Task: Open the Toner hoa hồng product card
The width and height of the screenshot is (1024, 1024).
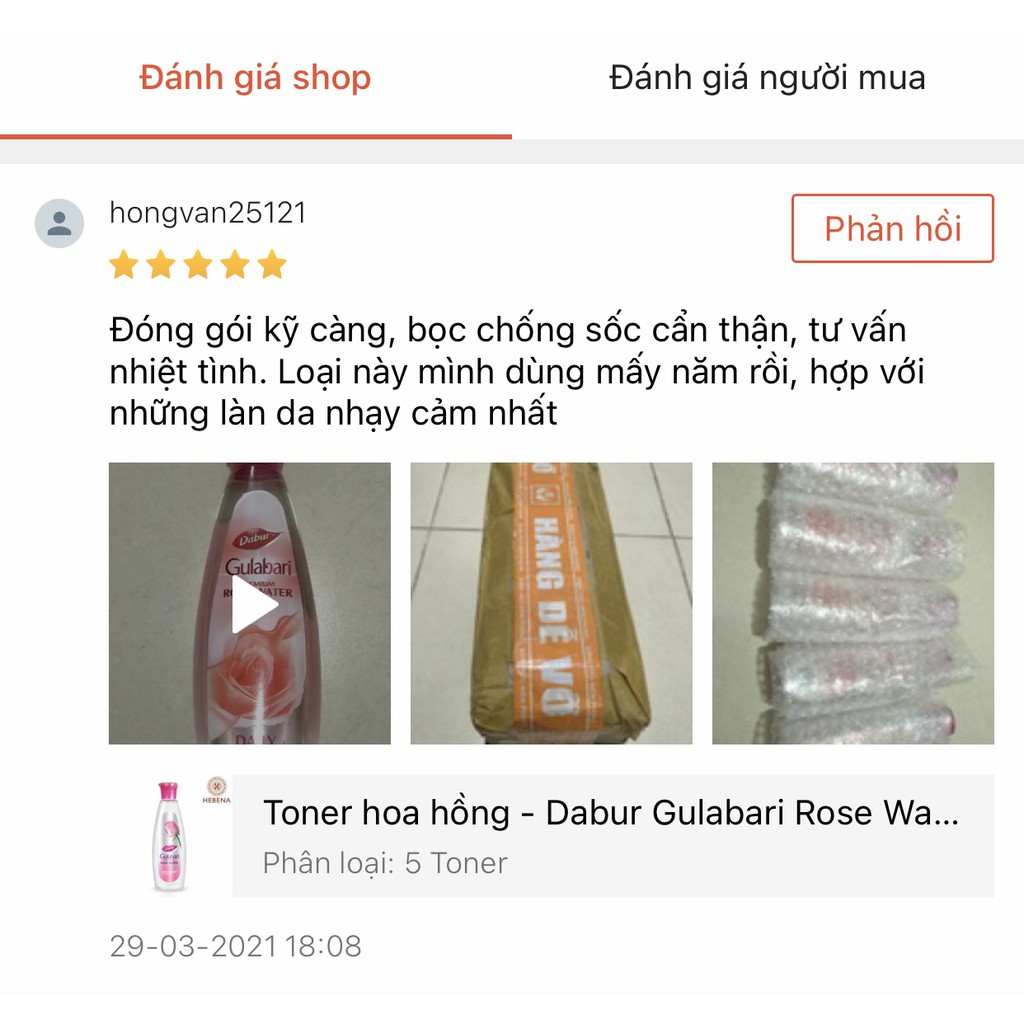Action: (x=612, y=835)
